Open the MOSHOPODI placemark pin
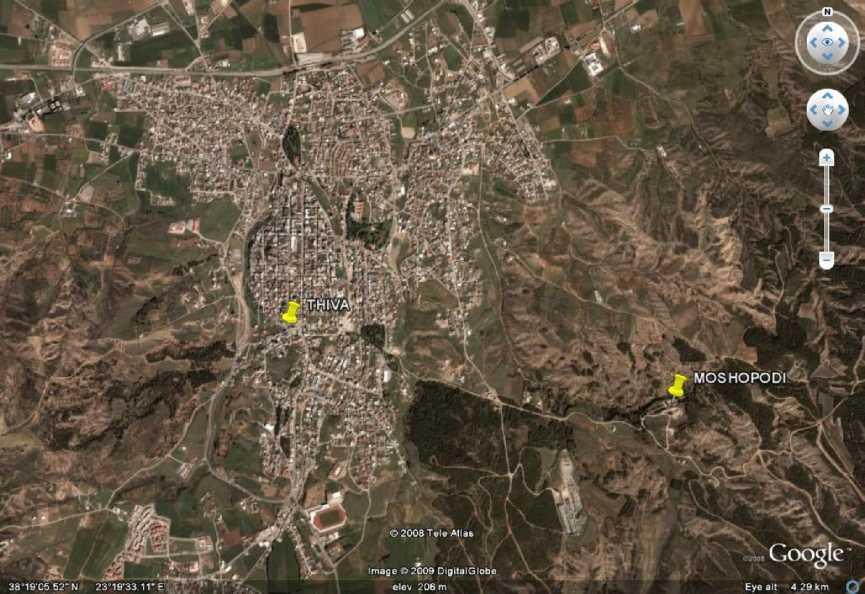 tap(677, 386)
